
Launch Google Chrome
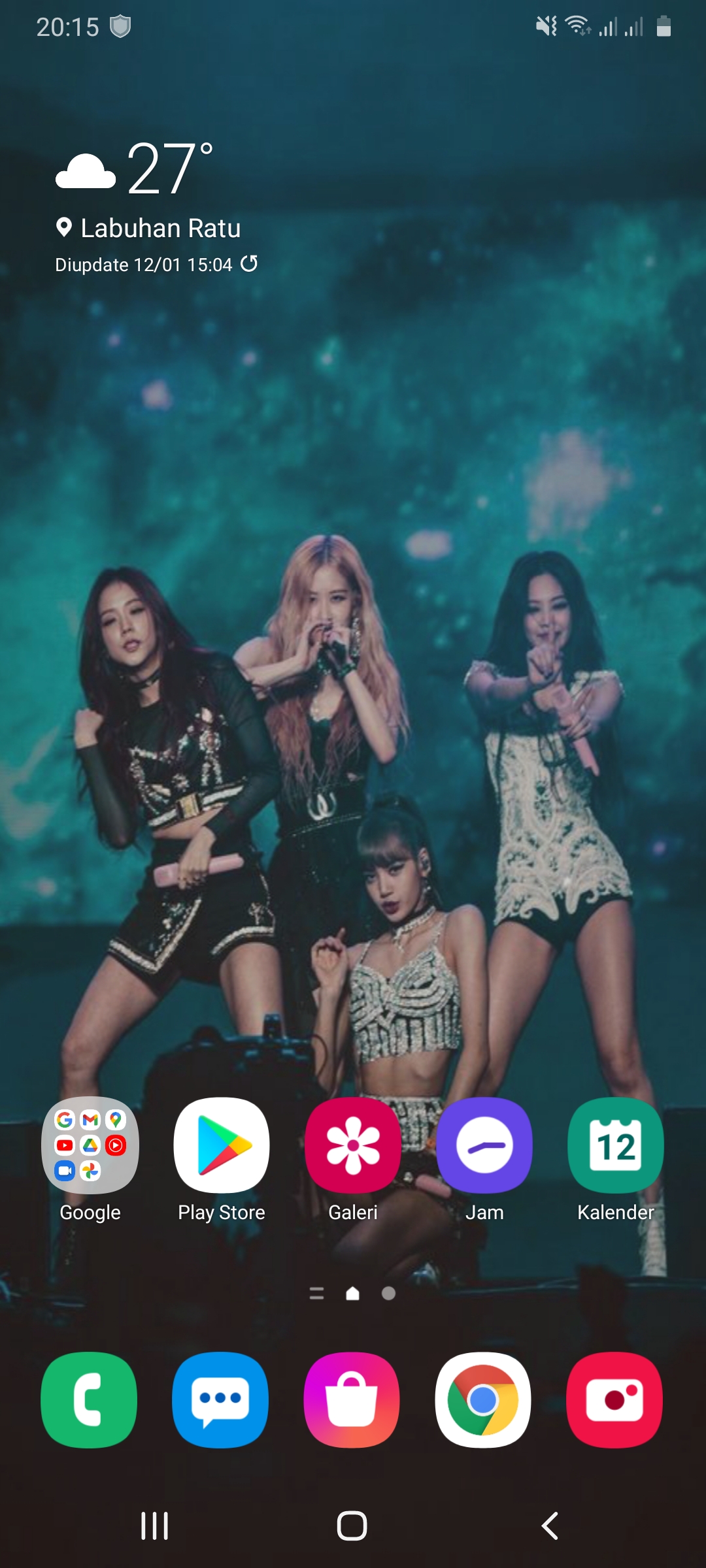(x=482, y=1400)
